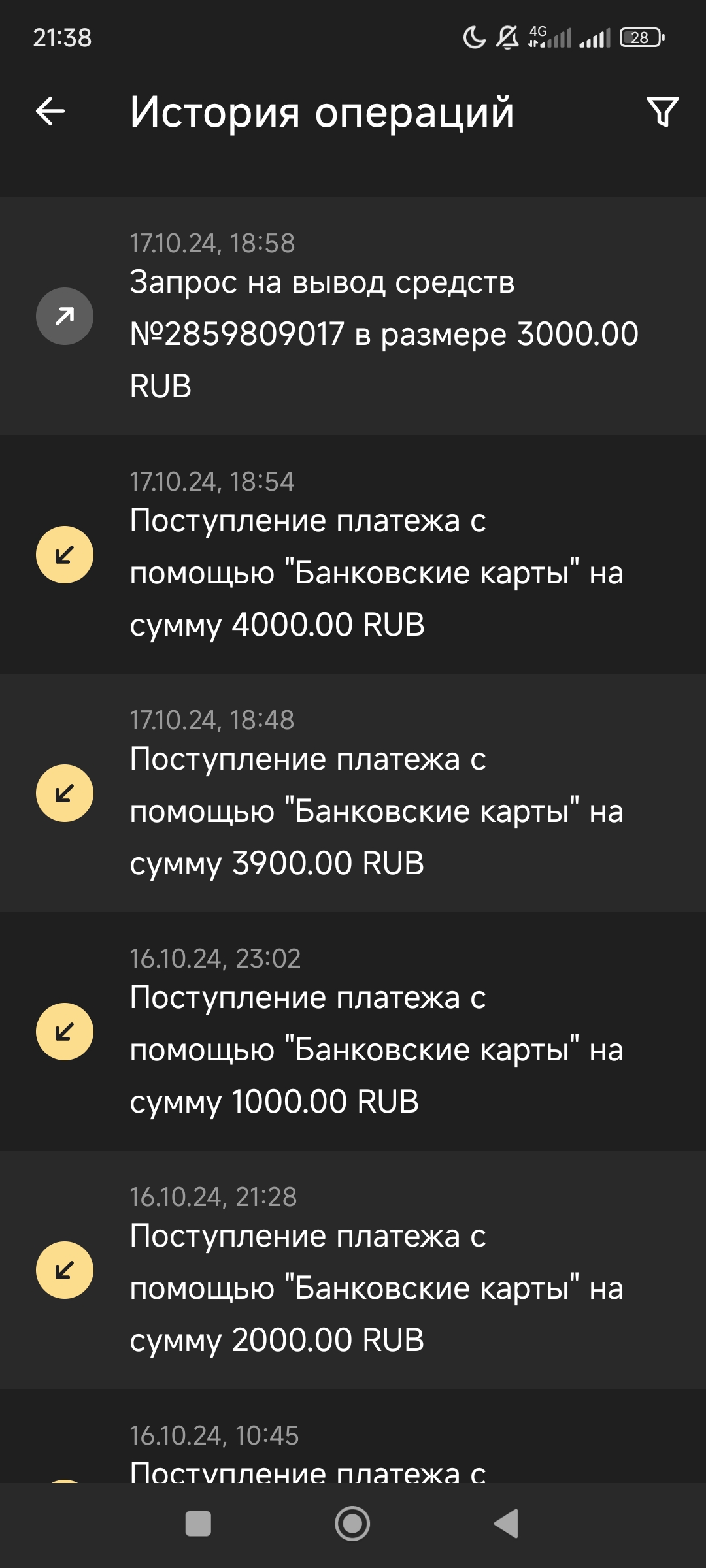Open the 2000.00 RUB payment at 21:28

click(353, 1271)
